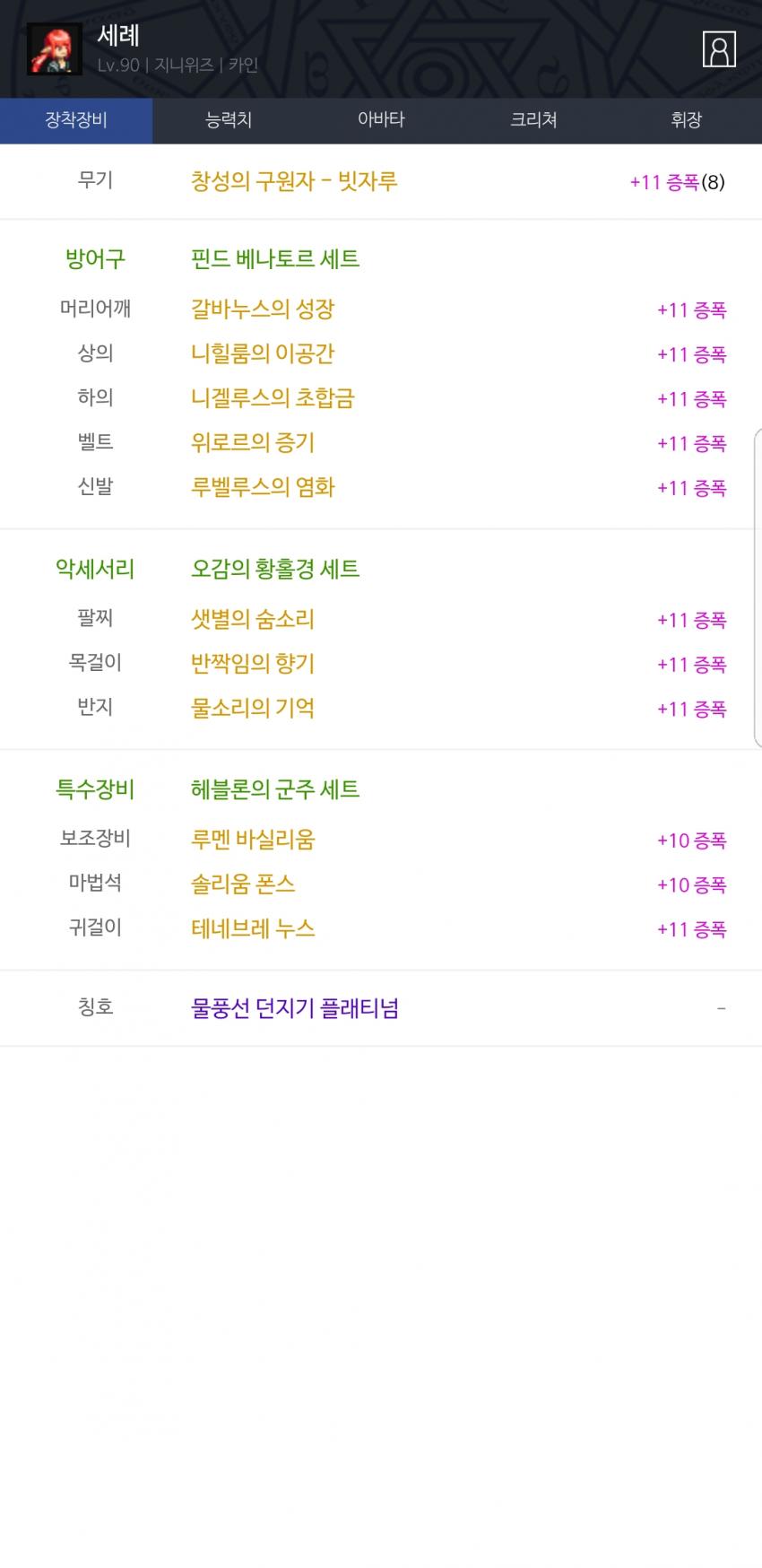762x1568 pixels.
Task: Select the 장착장비 tab
Action: pos(76,120)
